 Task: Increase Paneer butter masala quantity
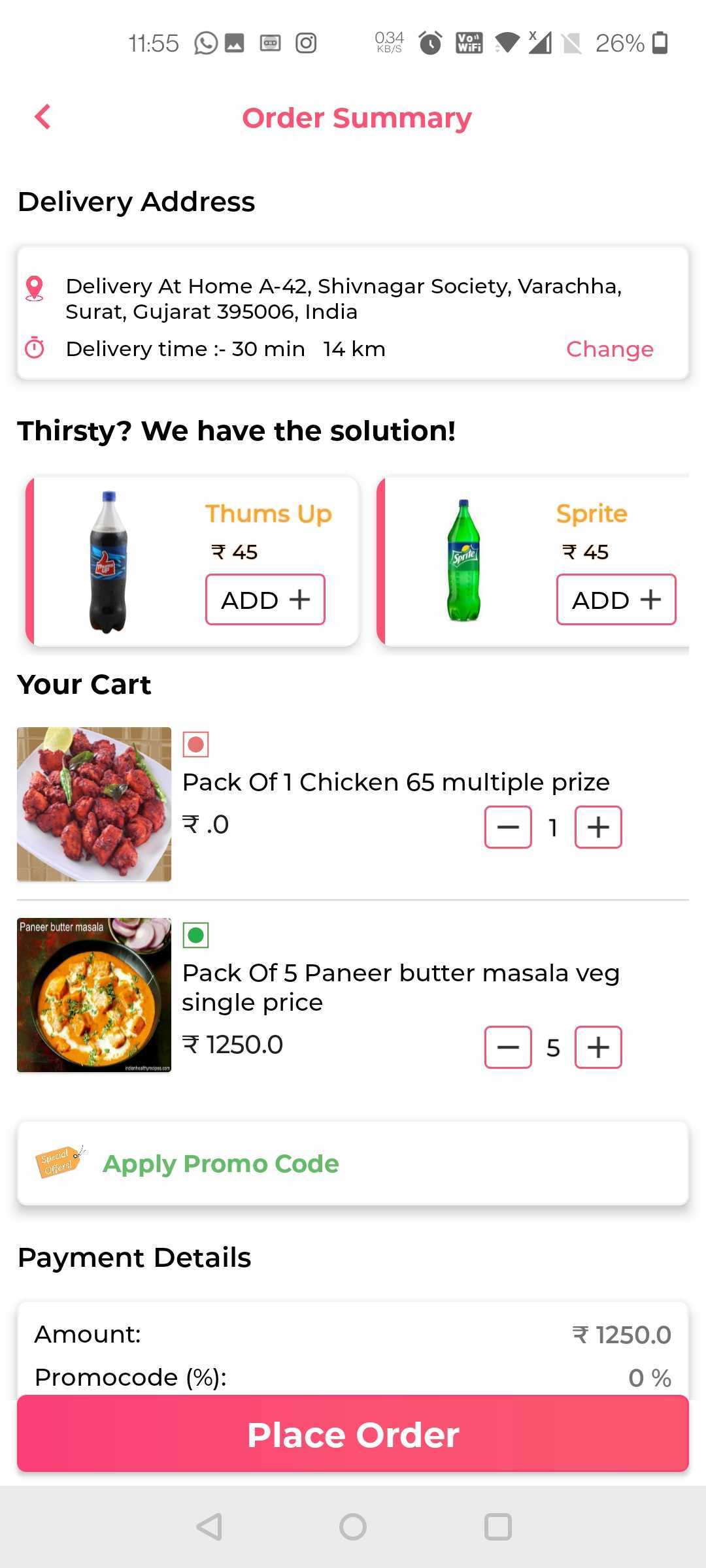click(x=598, y=1047)
